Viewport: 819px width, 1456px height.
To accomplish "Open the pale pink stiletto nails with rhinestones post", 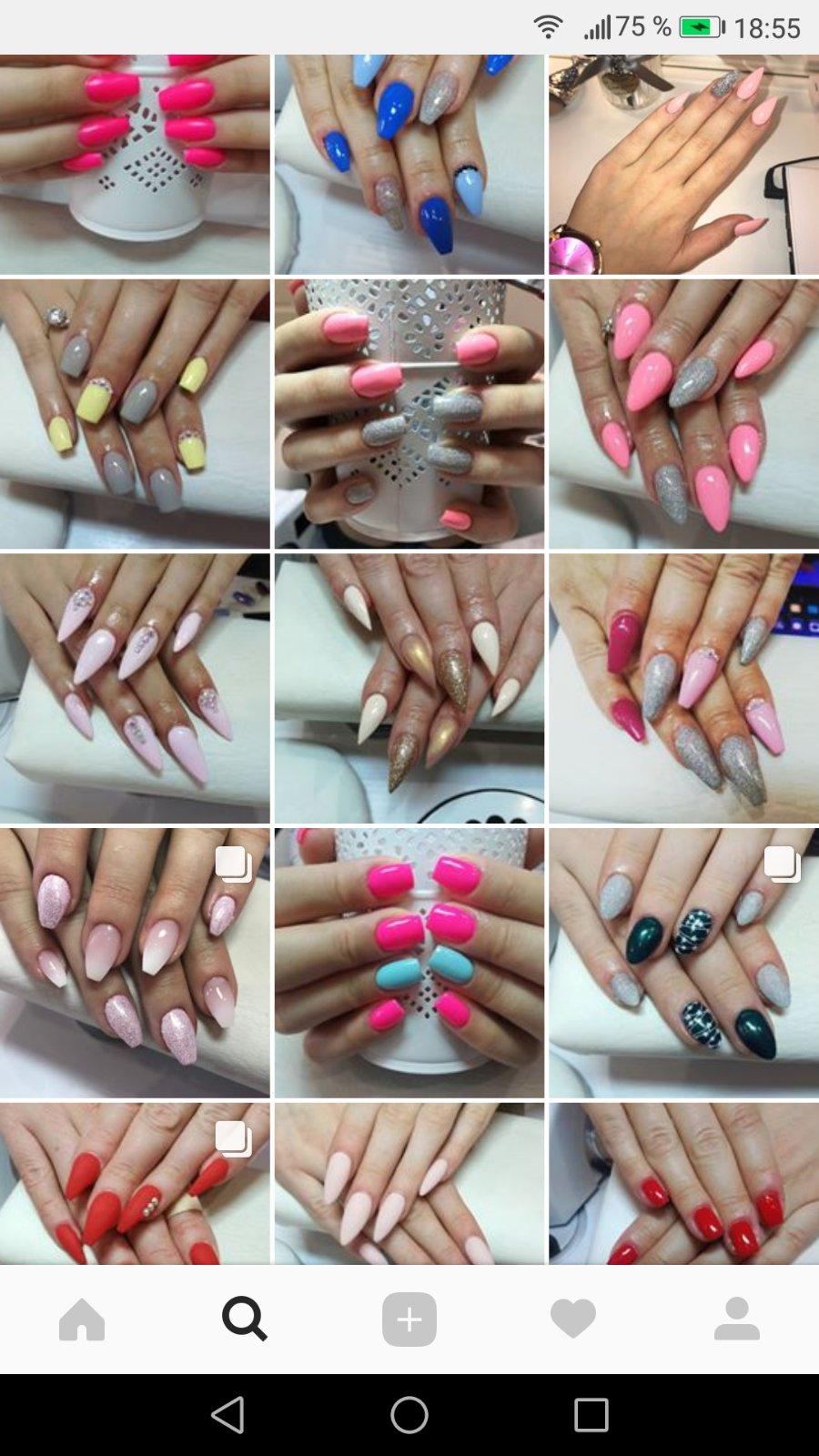I will 135,689.
